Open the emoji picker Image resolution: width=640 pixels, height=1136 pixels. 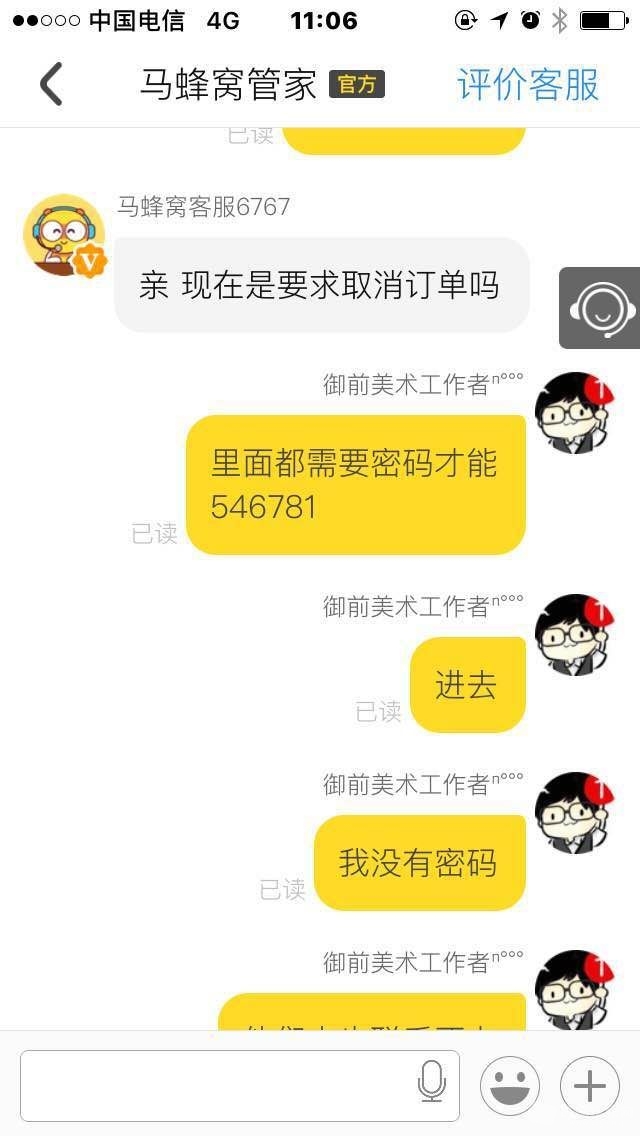[510, 1085]
